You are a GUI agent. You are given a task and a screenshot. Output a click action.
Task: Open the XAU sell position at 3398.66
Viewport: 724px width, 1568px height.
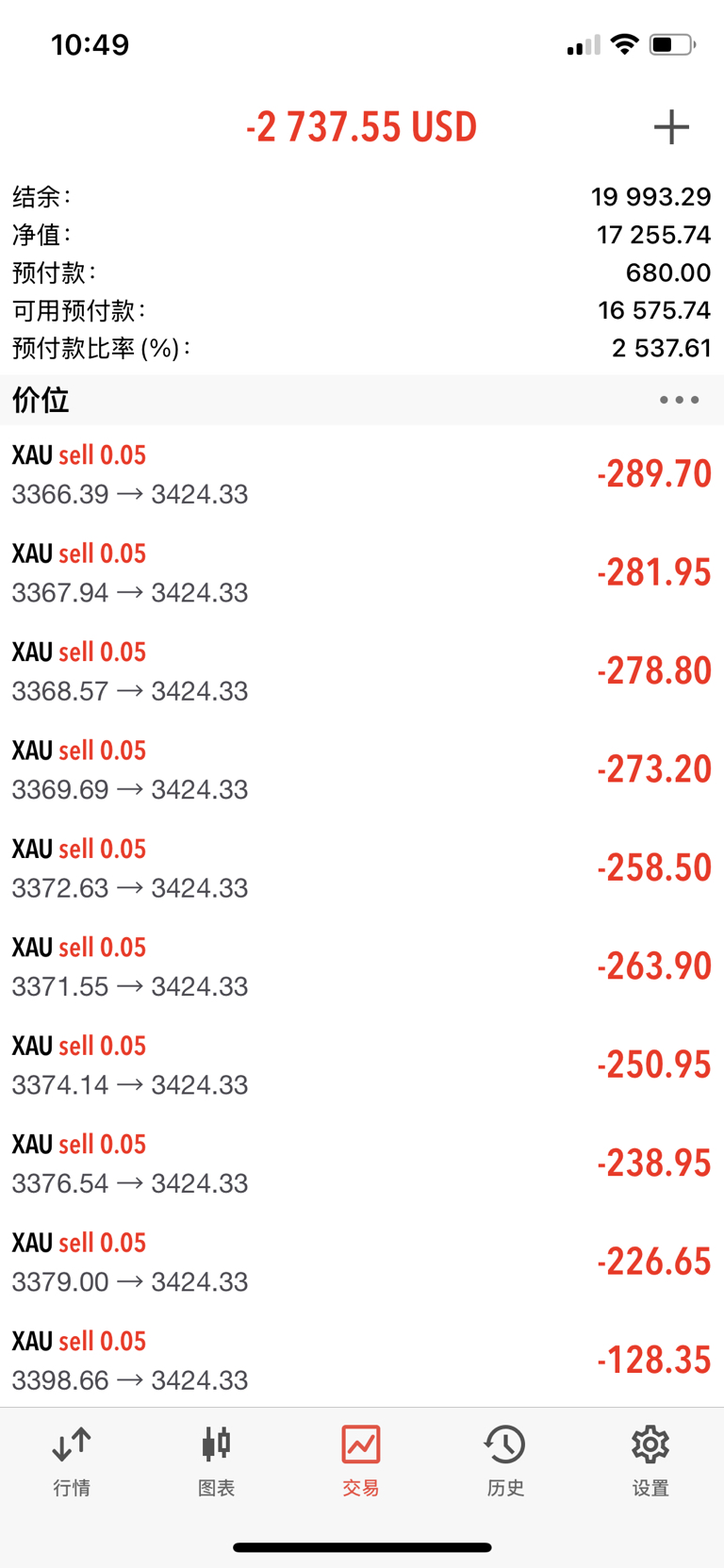point(362,1361)
